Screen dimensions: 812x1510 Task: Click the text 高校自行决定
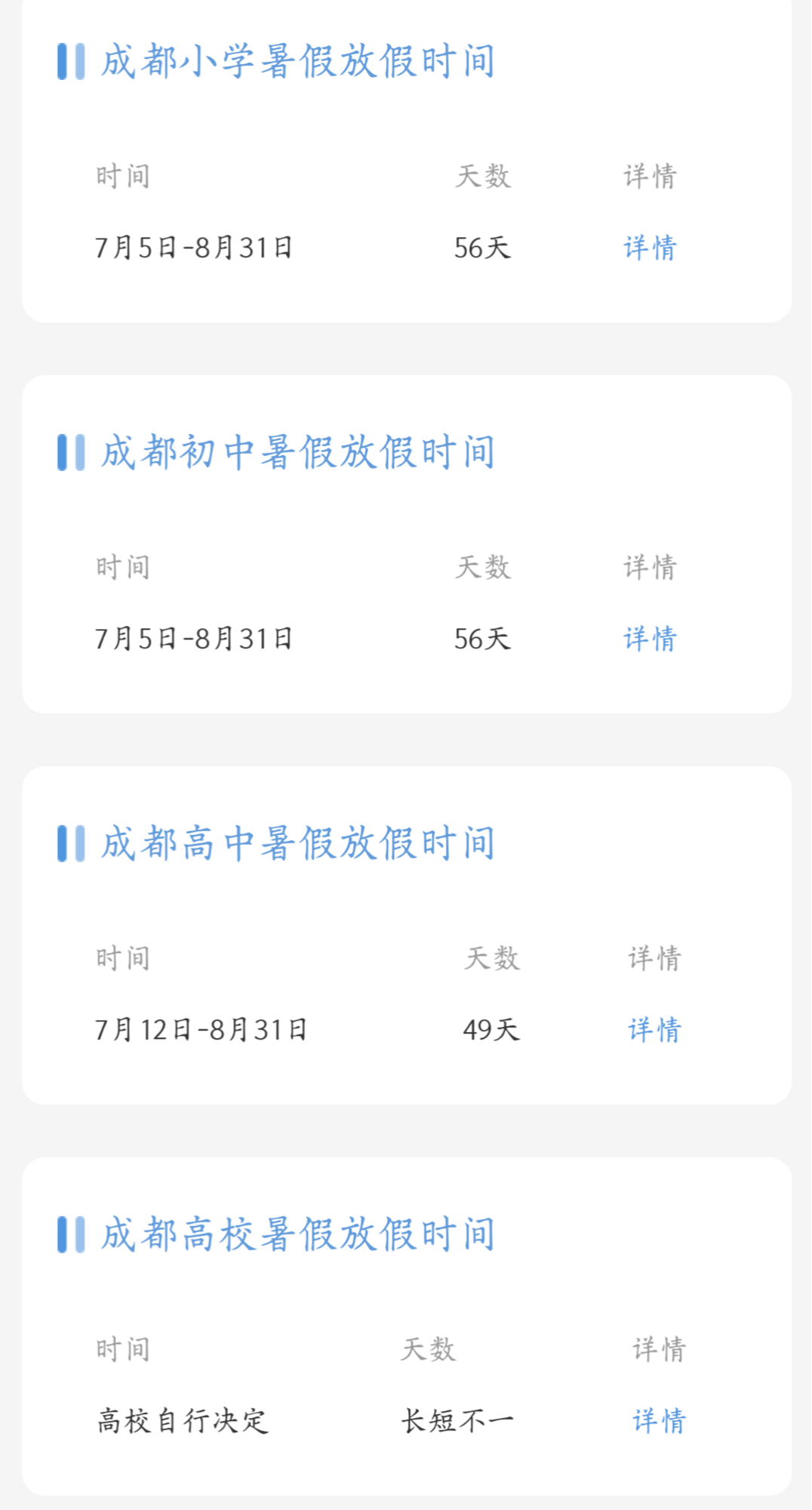click(x=181, y=1419)
